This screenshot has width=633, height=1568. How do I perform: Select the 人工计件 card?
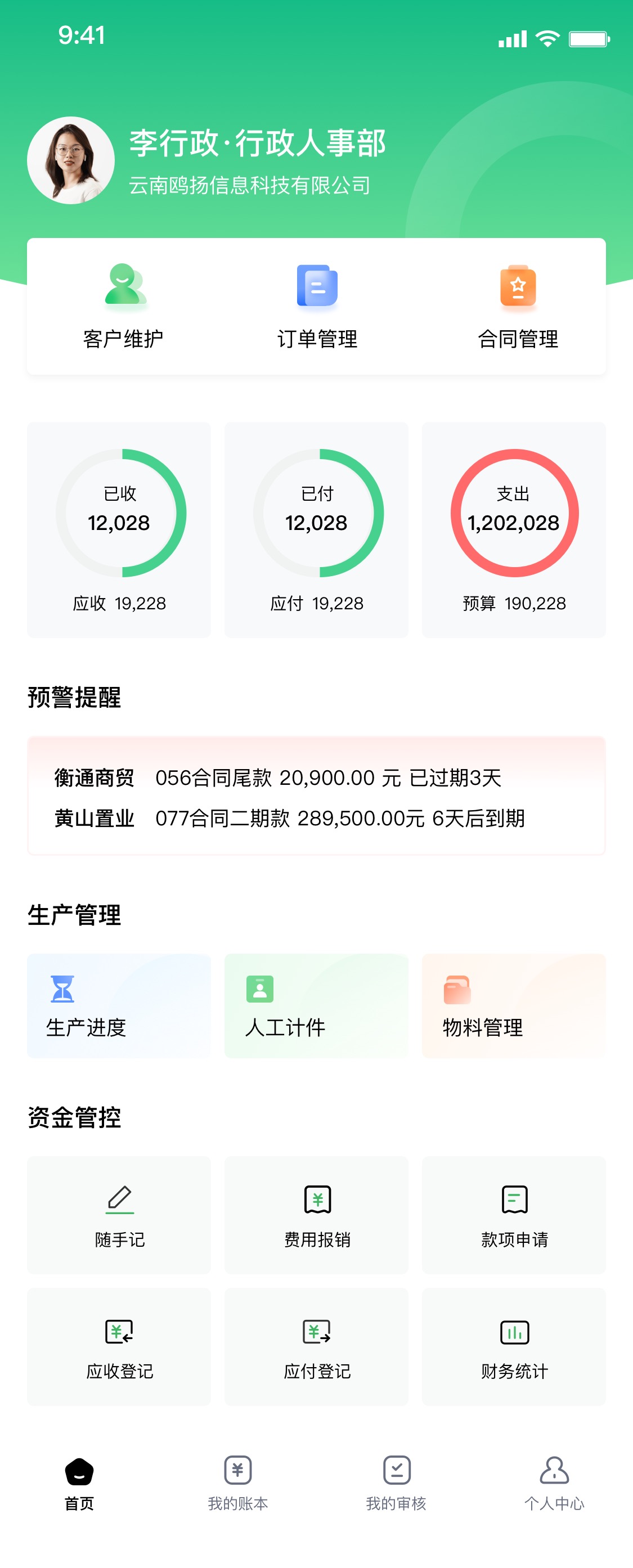316,1005
